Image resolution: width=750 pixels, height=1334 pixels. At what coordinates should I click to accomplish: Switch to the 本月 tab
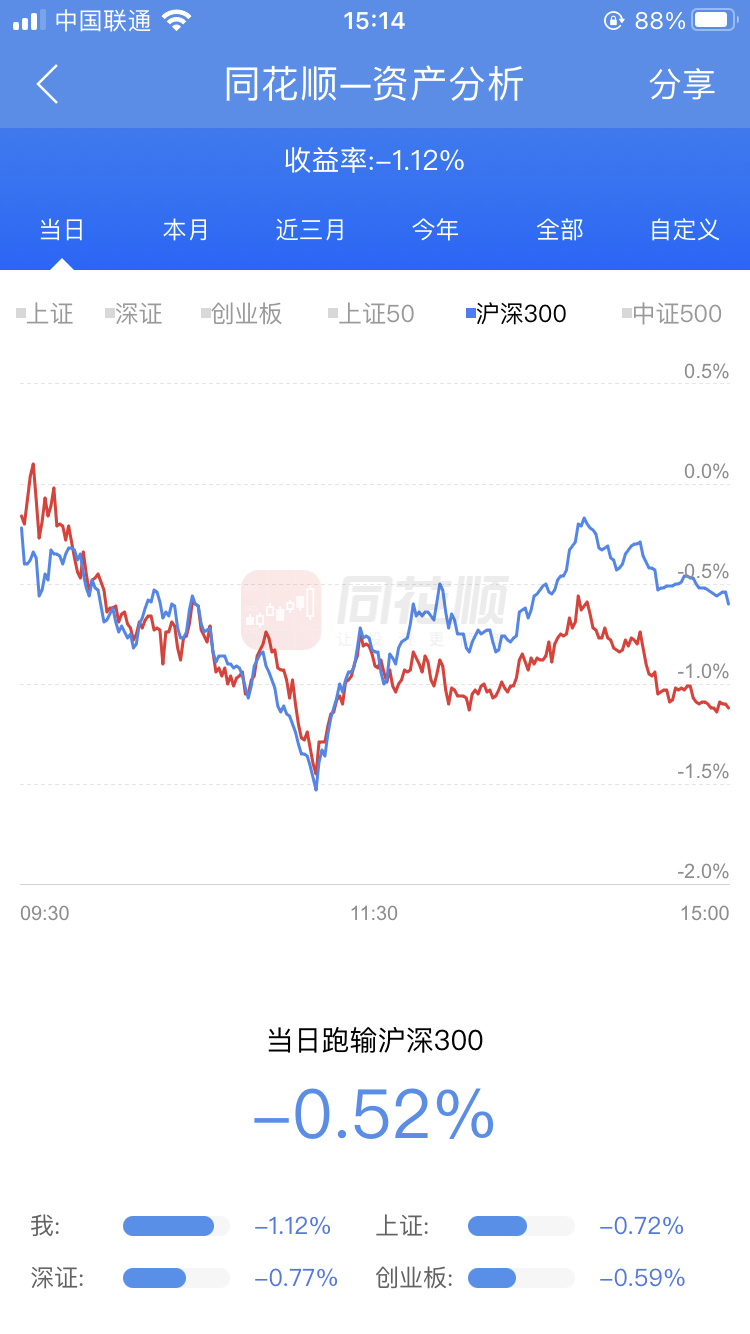[x=186, y=230]
